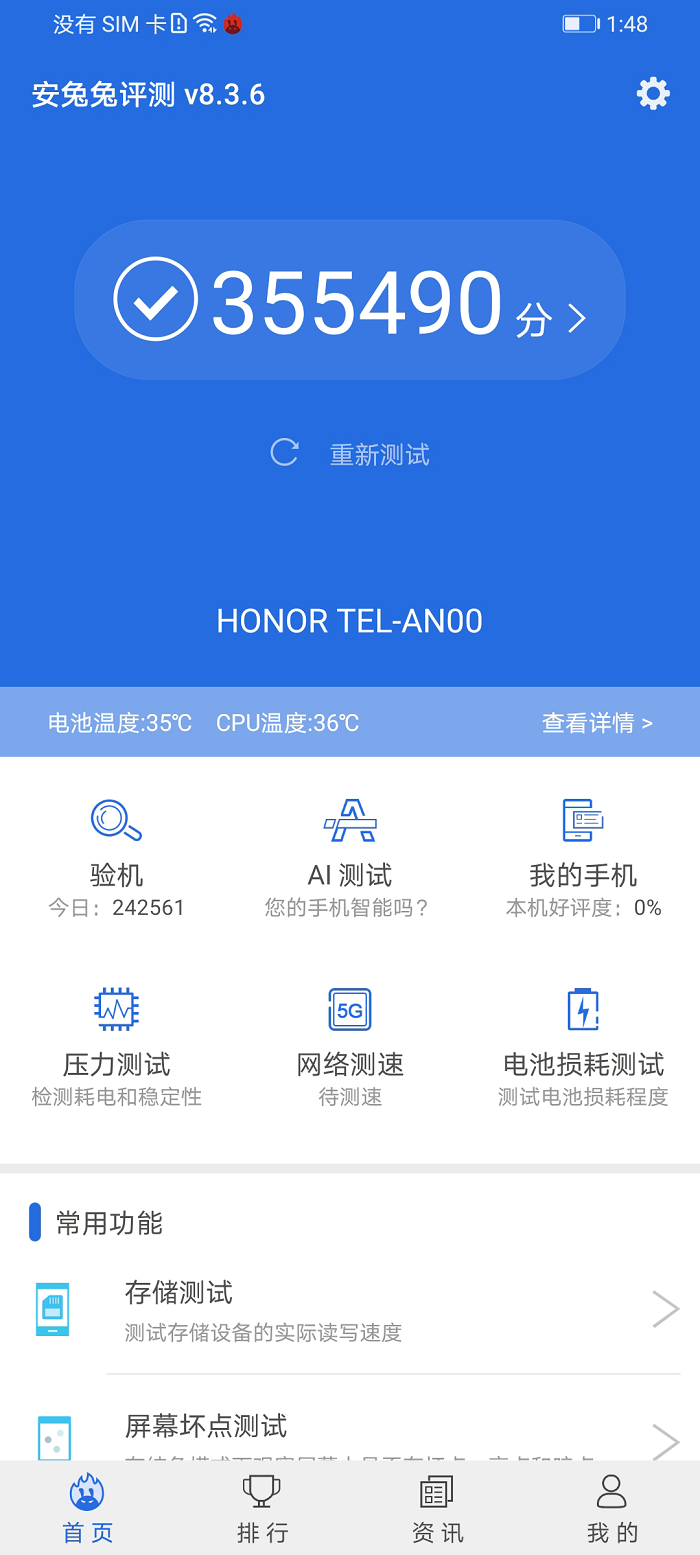Open 我的手机 device info
Viewport: 700px width, 1555px height.
[583, 856]
